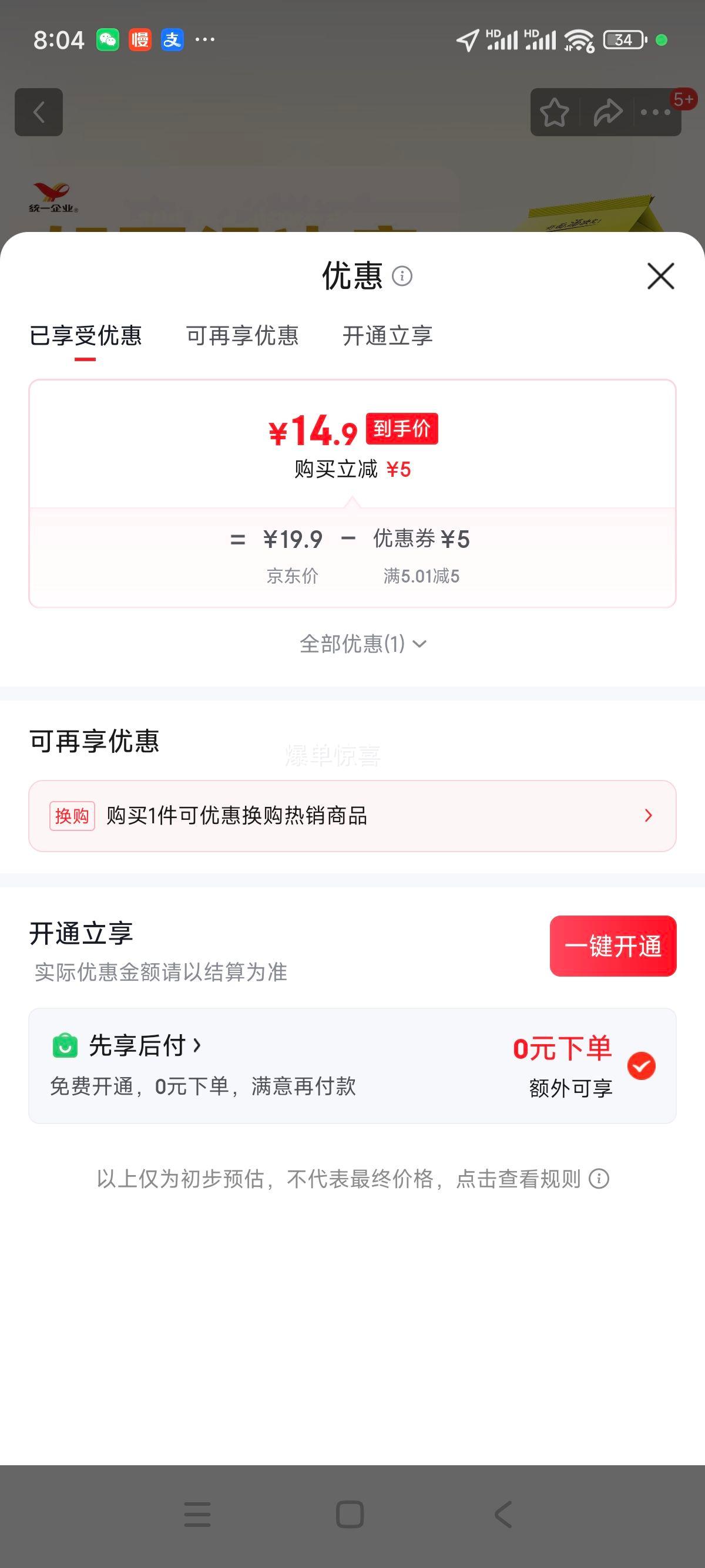Open the 换购 hot items chevron
Screen dimensions: 705x1568
[647, 816]
